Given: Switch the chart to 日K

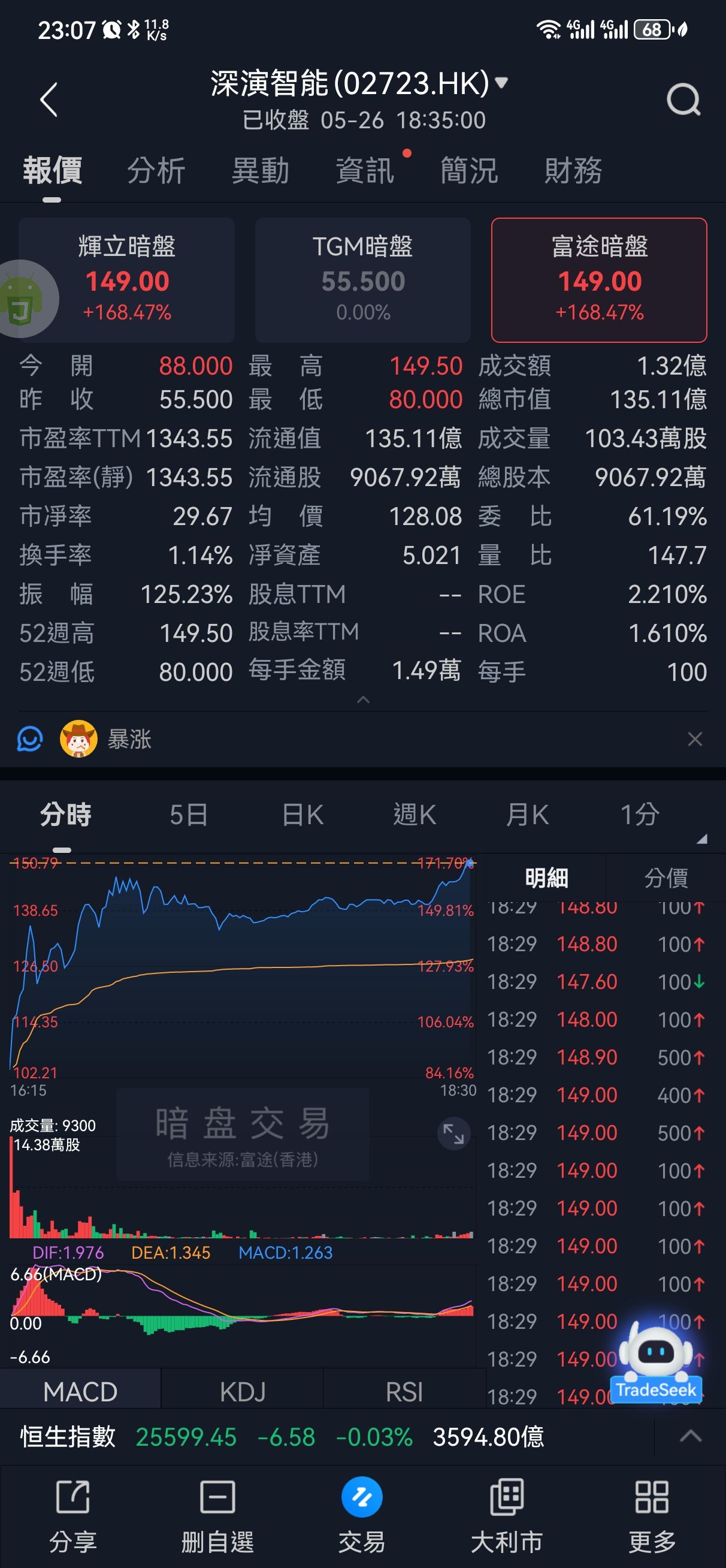Looking at the screenshot, I should [302, 815].
